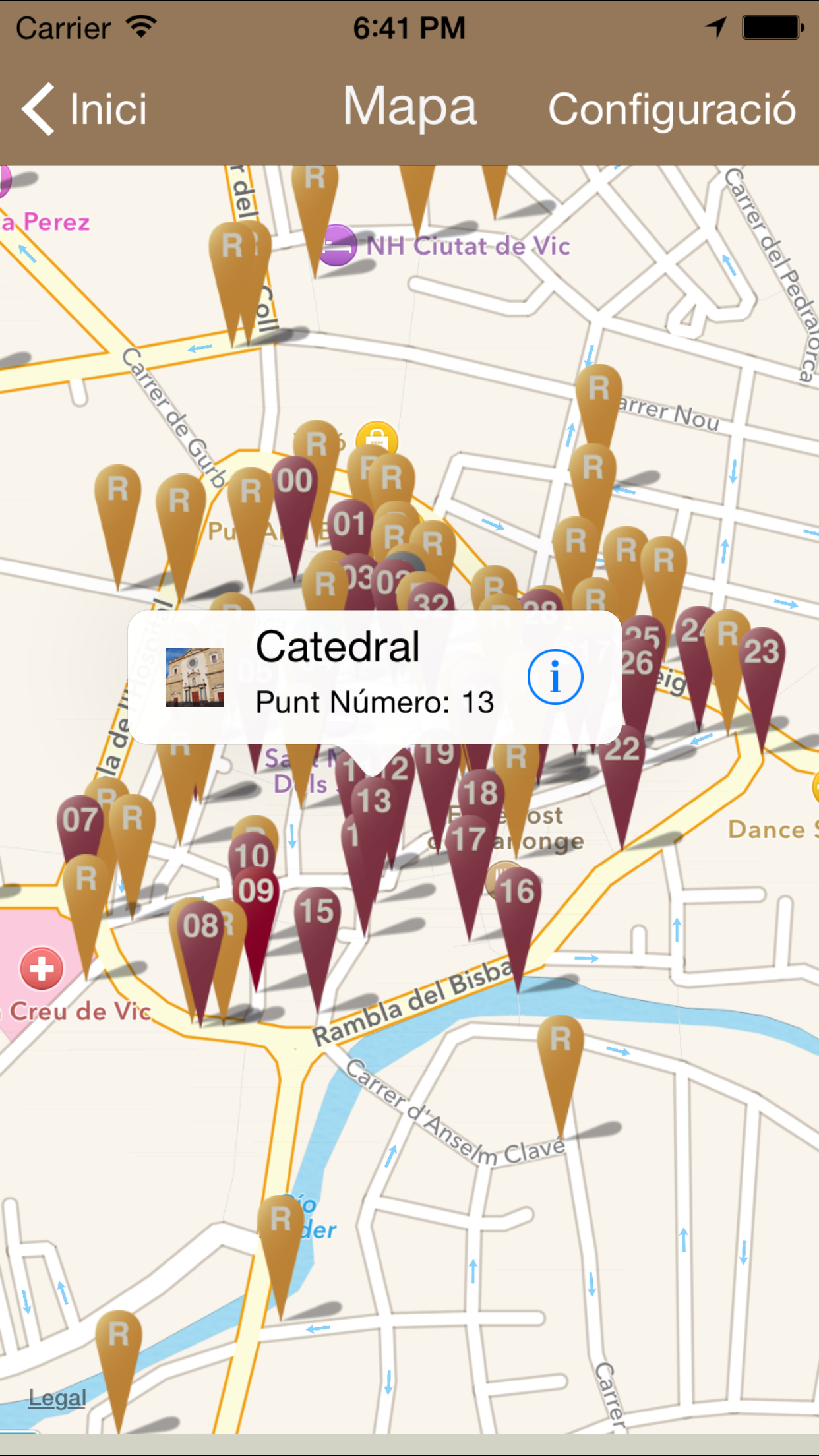Tap the NH Ciutat de Vic hotel marker
Screen dimensions: 819x1456
[338, 245]
